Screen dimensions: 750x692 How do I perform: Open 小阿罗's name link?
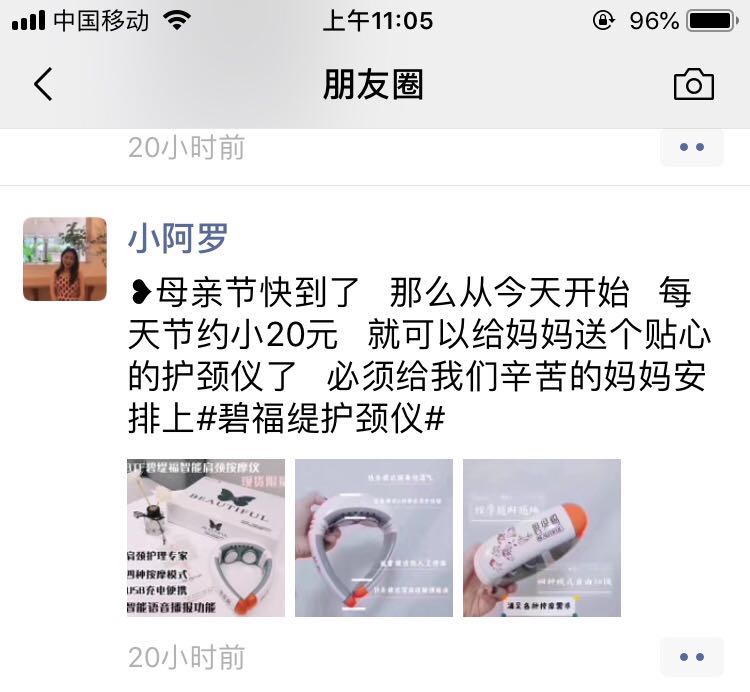click(178, 238)
